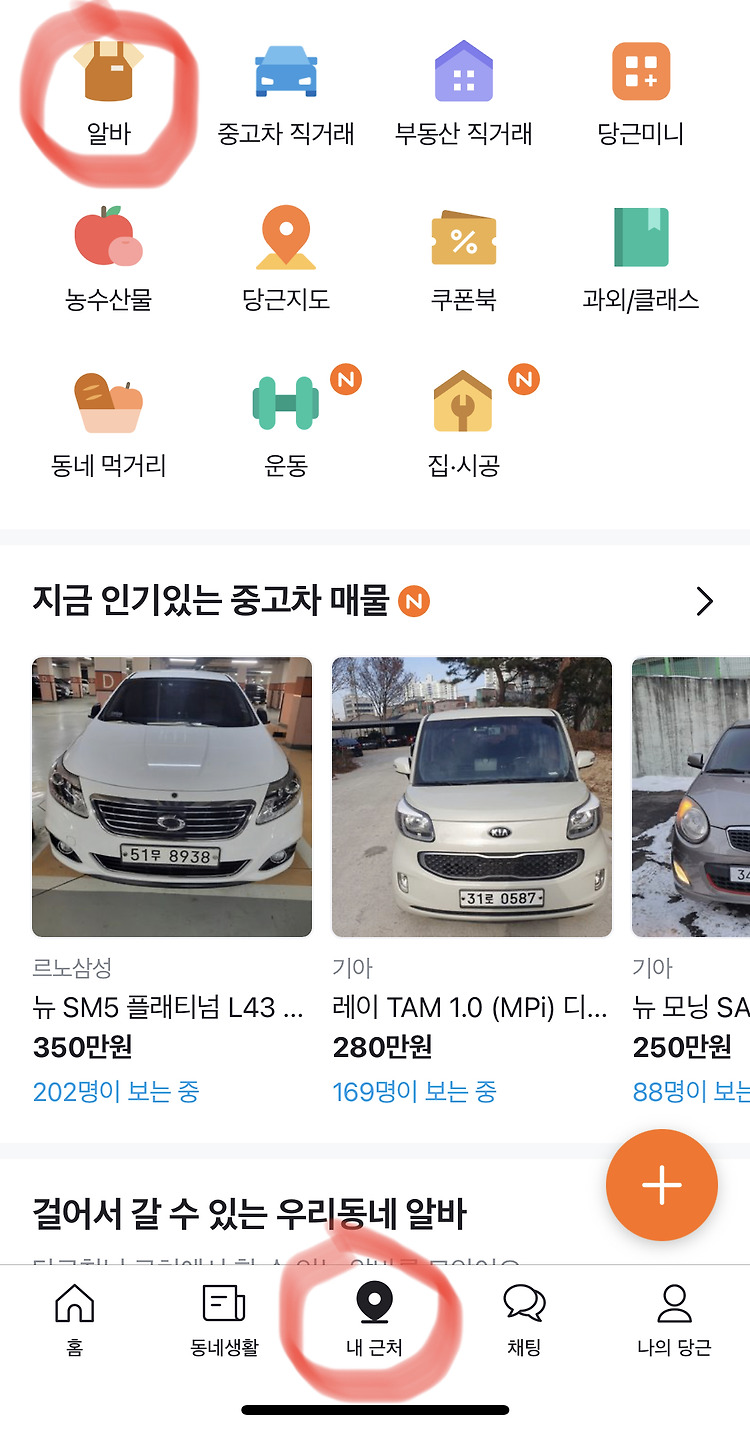The height and width of the screenshot is (1431, 750).
Task: Open the 알바 category
Action: pos(109,93)
